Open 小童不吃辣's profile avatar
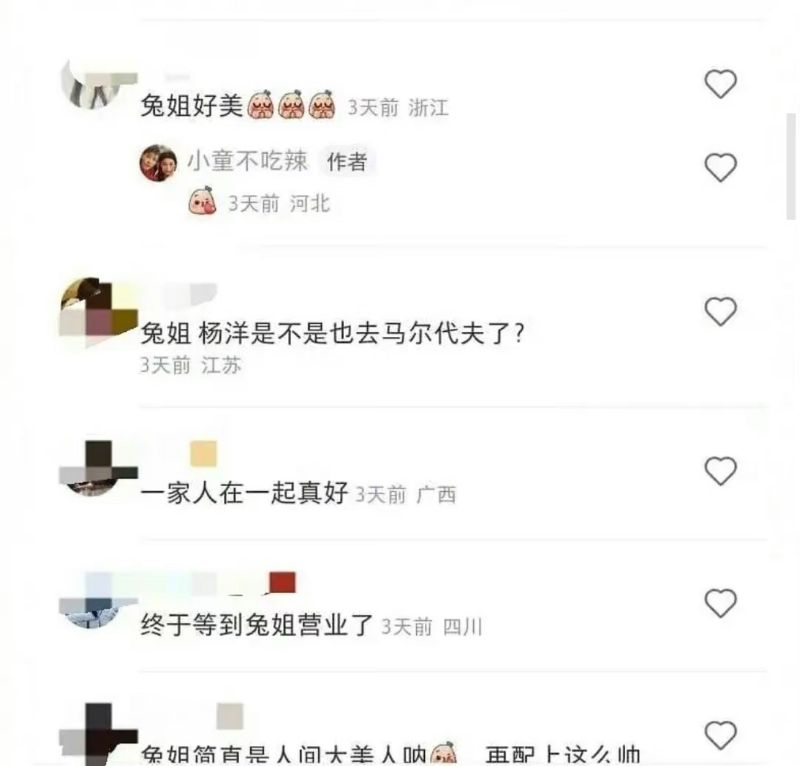 (158, 162)
